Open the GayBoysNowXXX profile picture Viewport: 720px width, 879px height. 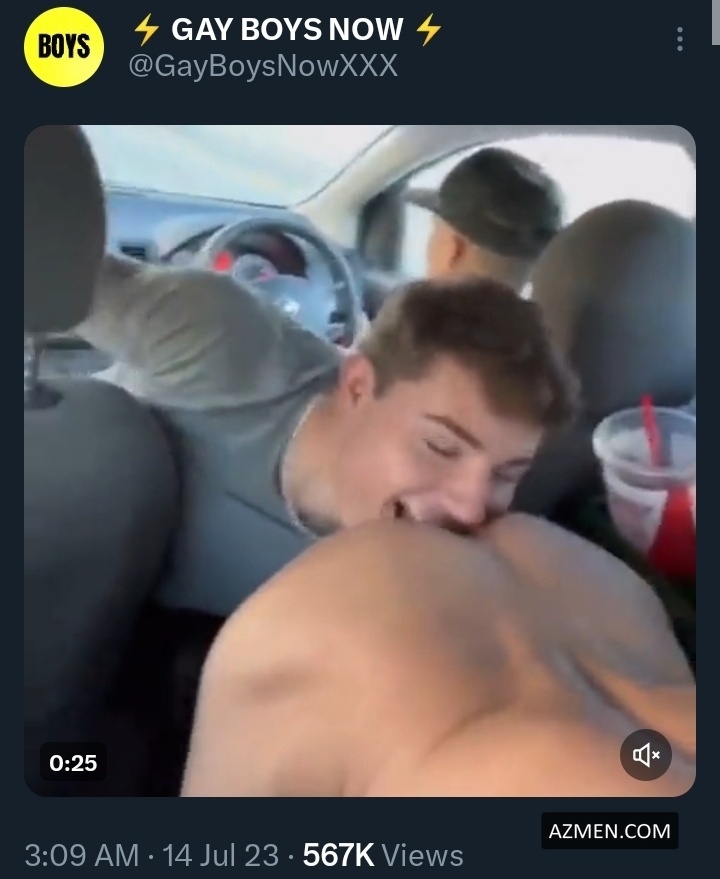(x=64, y=47)
